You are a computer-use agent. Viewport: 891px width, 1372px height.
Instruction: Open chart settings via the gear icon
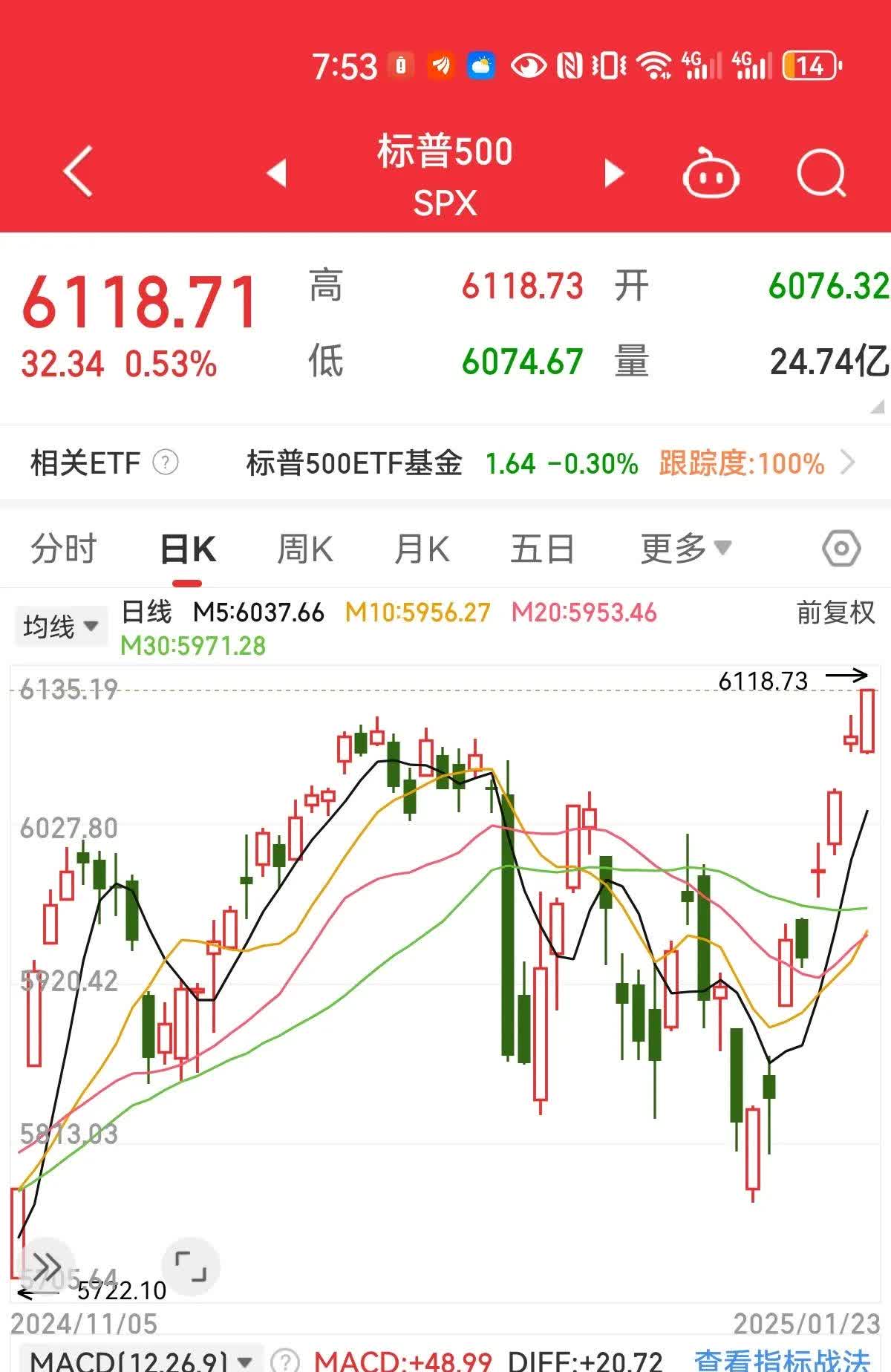click(x=841, y=547)
